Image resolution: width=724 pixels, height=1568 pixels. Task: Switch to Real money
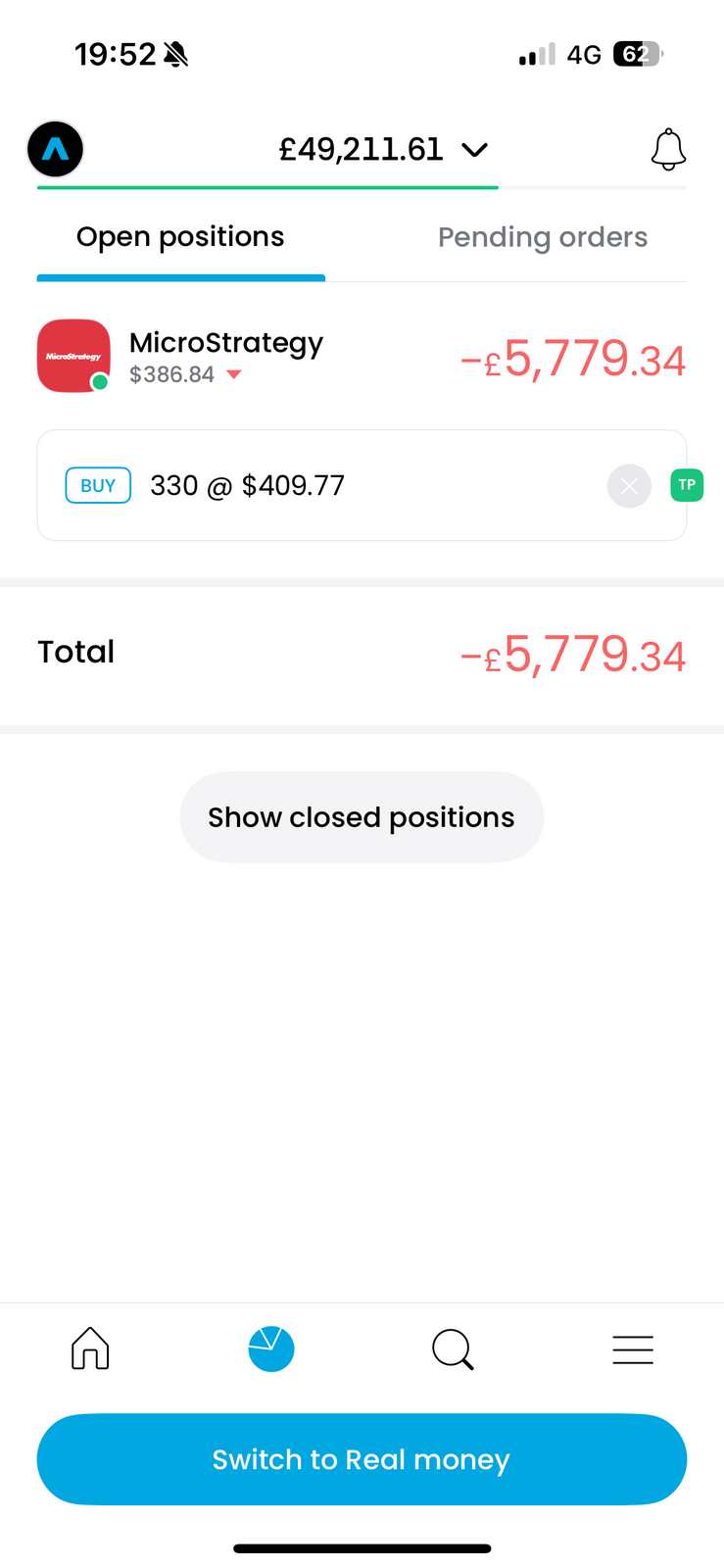(362, 1458)
